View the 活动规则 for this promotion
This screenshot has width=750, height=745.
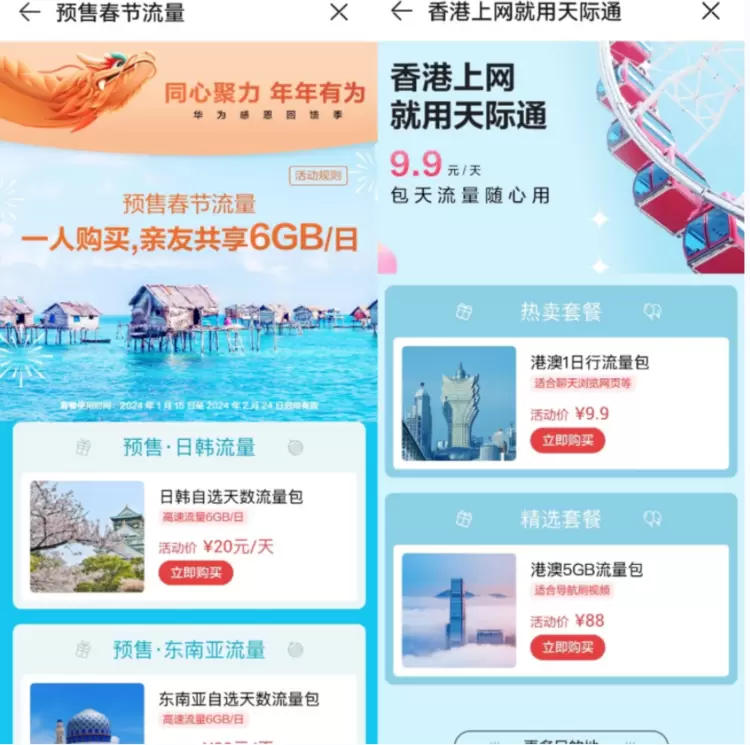(318, 175)
